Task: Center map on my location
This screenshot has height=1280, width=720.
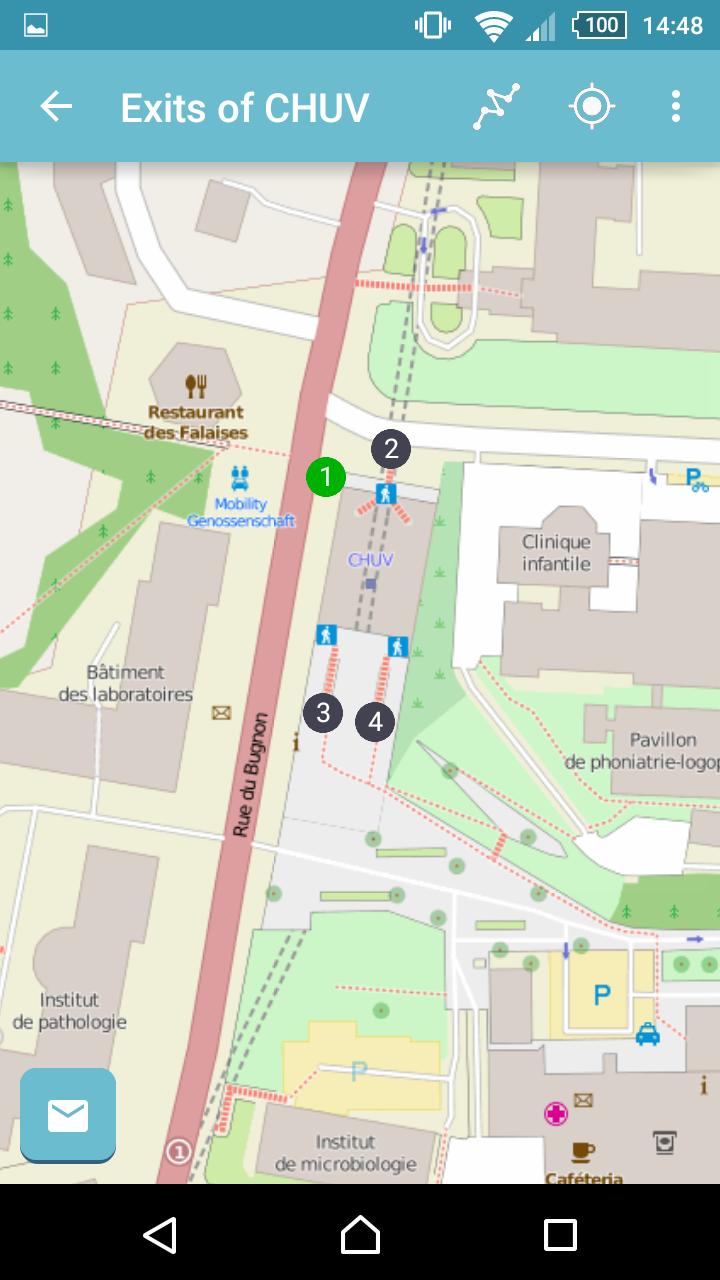Action: click(591, 107)
